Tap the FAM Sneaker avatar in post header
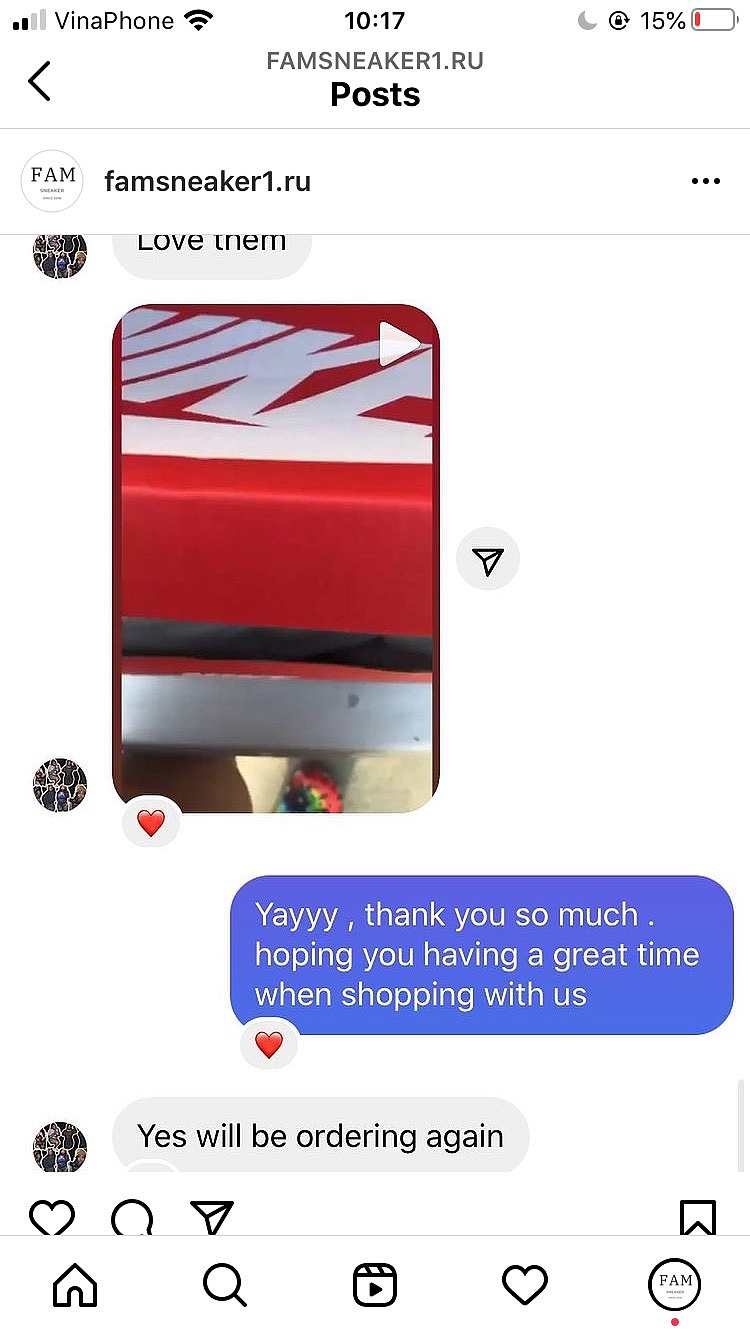The width and height of the screenshot is (750, 1334). coord(52,181)
